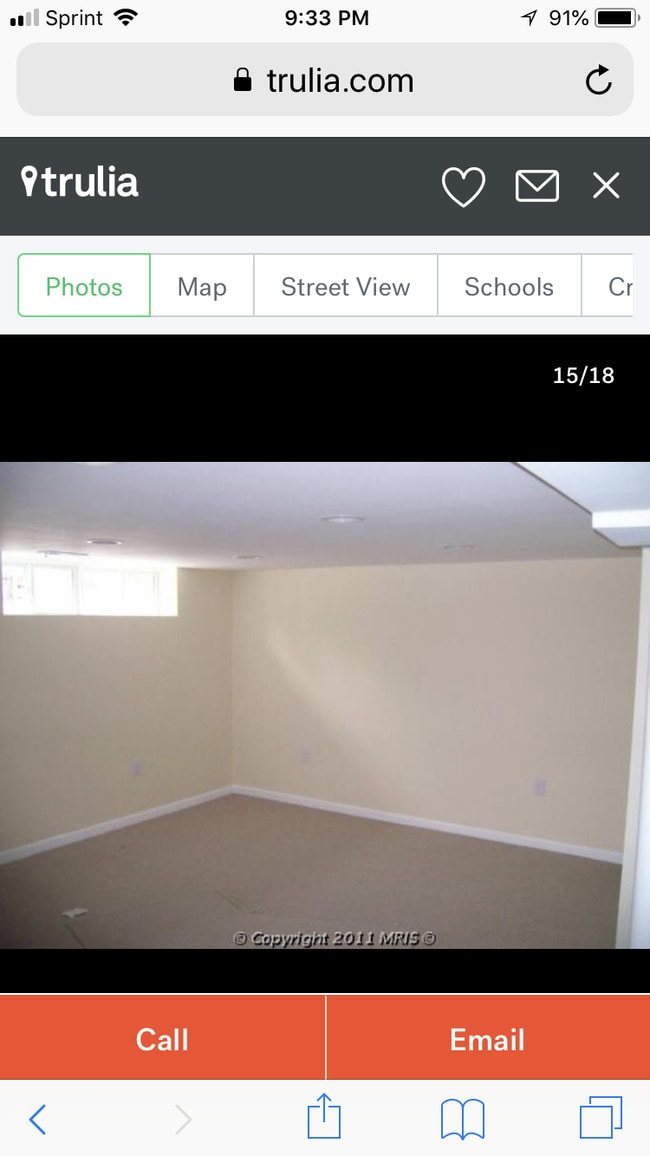Image resolution: width=650 pixels, height=1156 pixels.
Task: Open the envelope message icon
Action: tap(537, 186)
